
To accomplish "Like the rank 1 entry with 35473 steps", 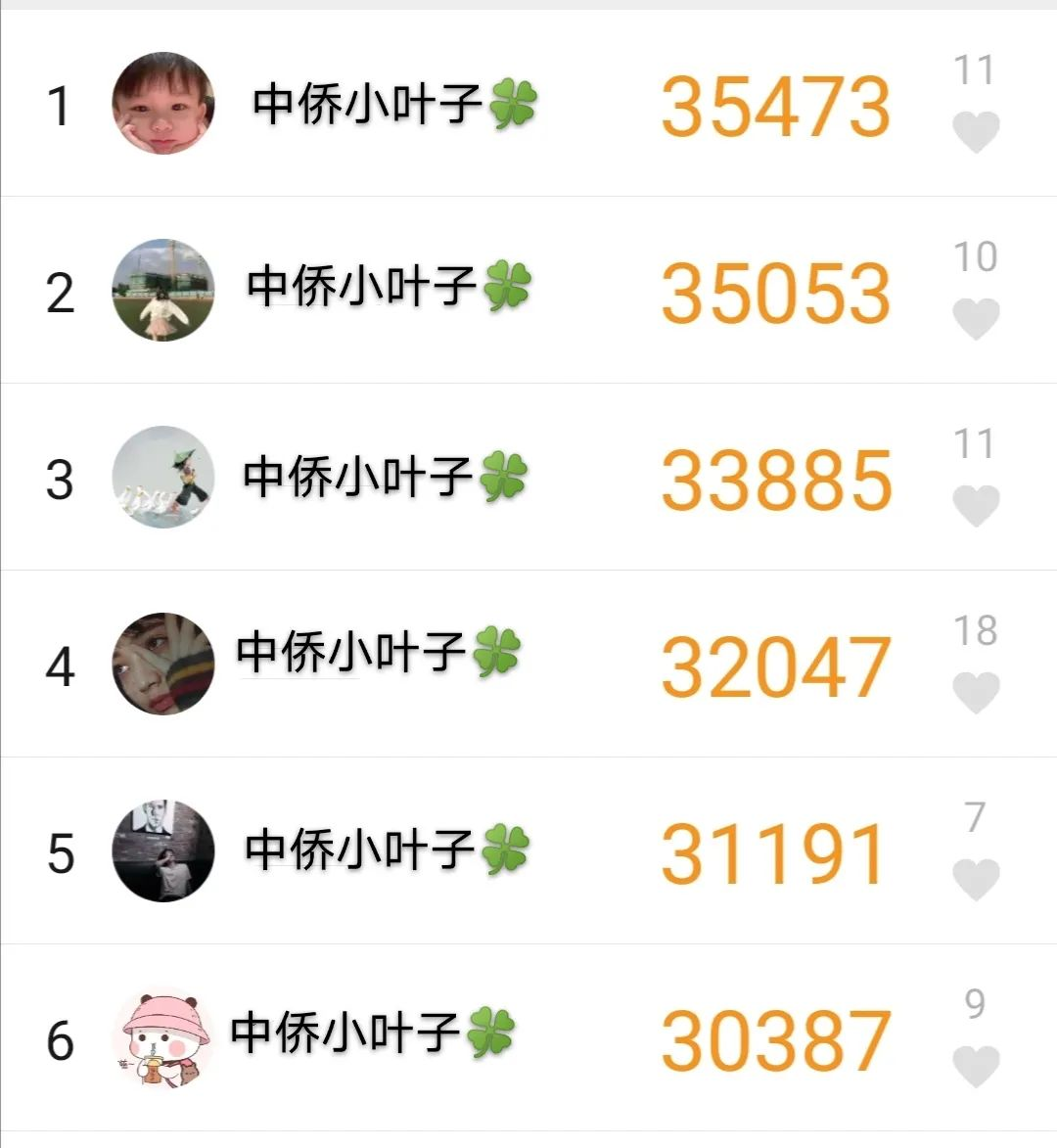I will tap(976, 132).
